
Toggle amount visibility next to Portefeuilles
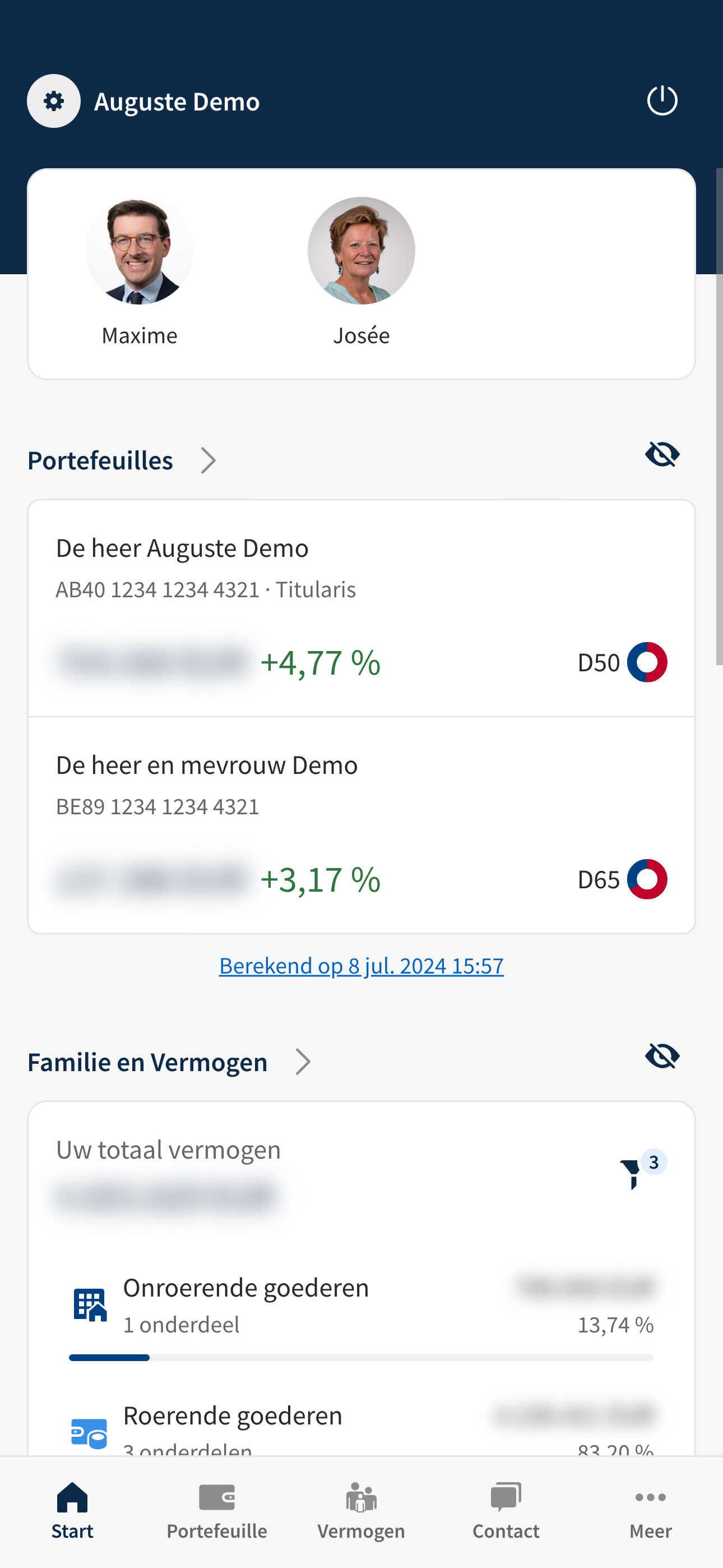click(662, 454)
